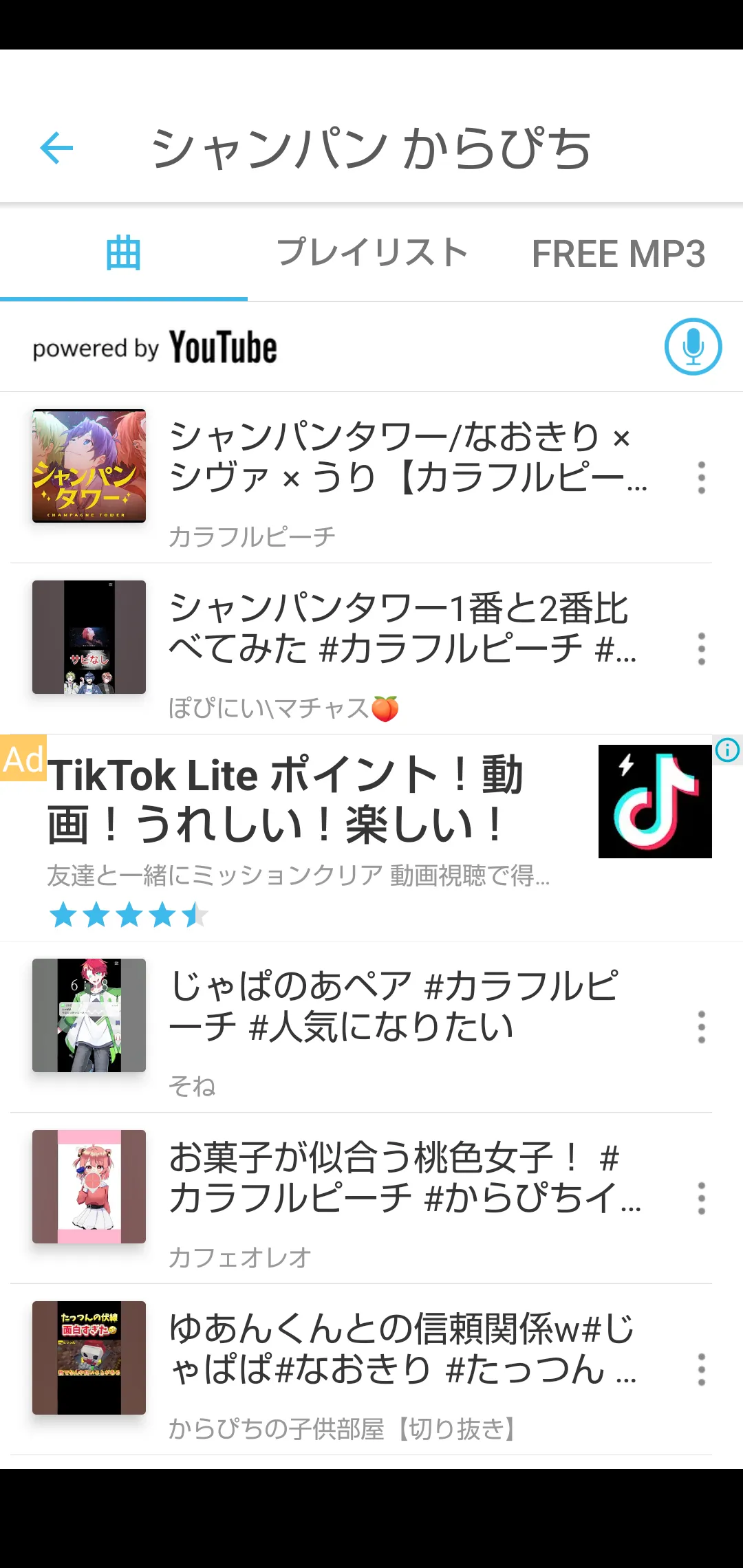743x1568 pixels.
Task: Select the 曲 tab
Action: coord(124,253)
